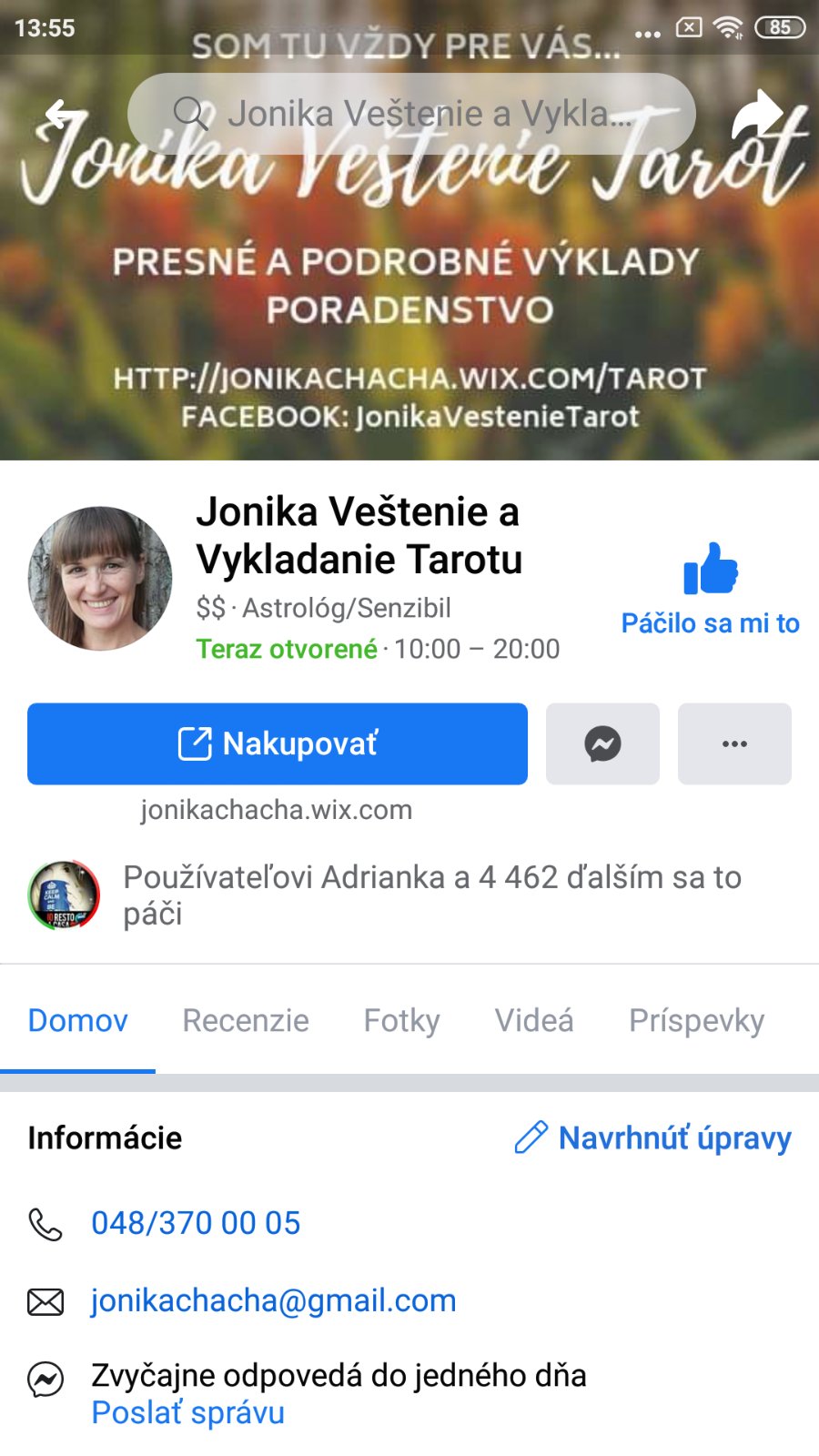
Task: Share this page with the arrow icon
Action: (757, 115)
